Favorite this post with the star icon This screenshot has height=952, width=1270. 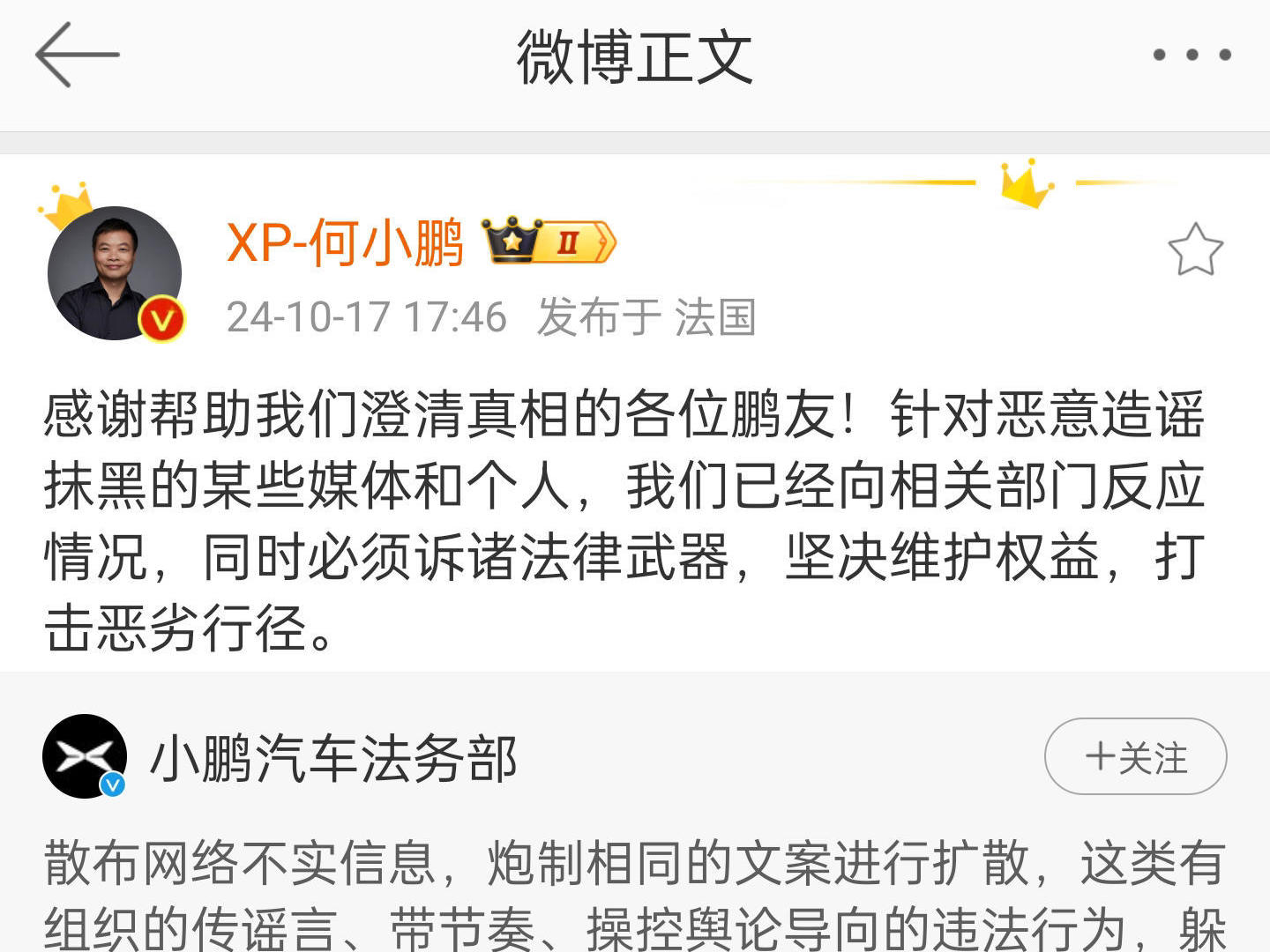click(x=1195, y=249)
